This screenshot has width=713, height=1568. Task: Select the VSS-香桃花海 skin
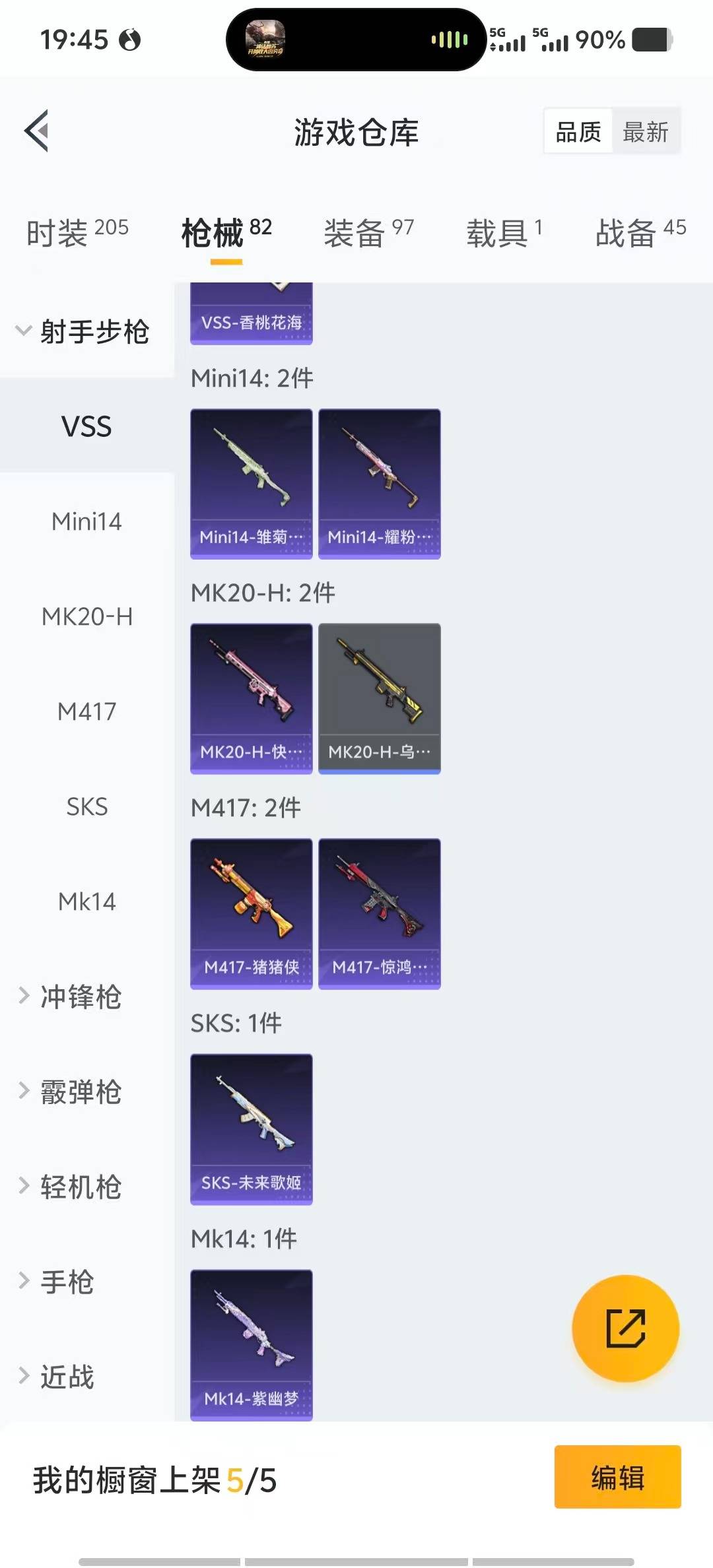[x=251, y=317]
